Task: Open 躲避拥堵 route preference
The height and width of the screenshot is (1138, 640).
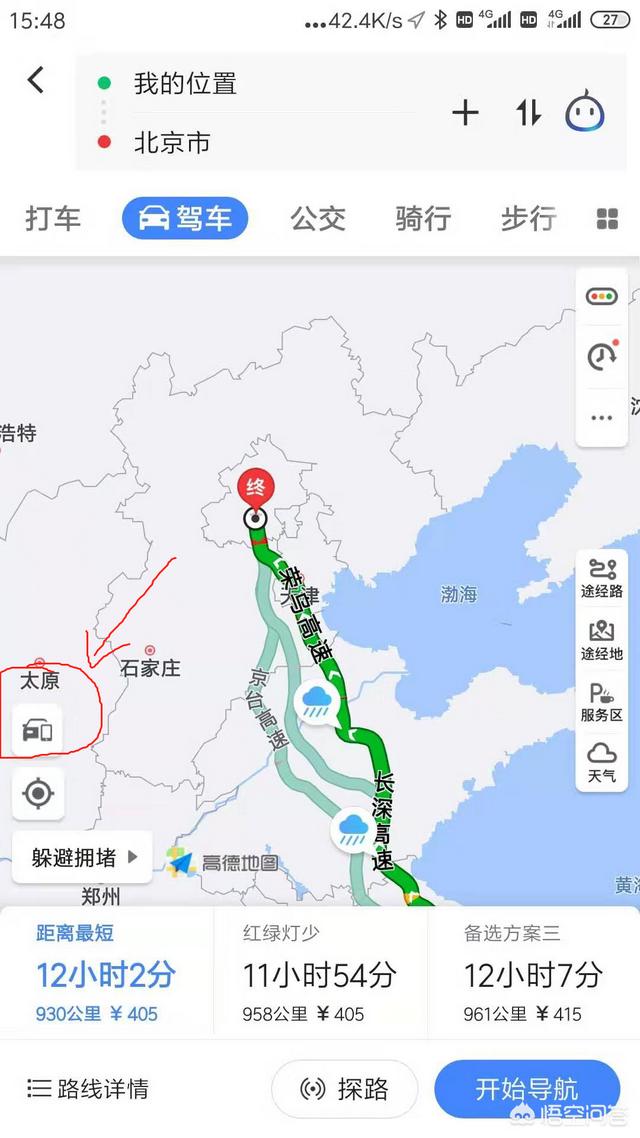Action: click(x=82, y=858)
